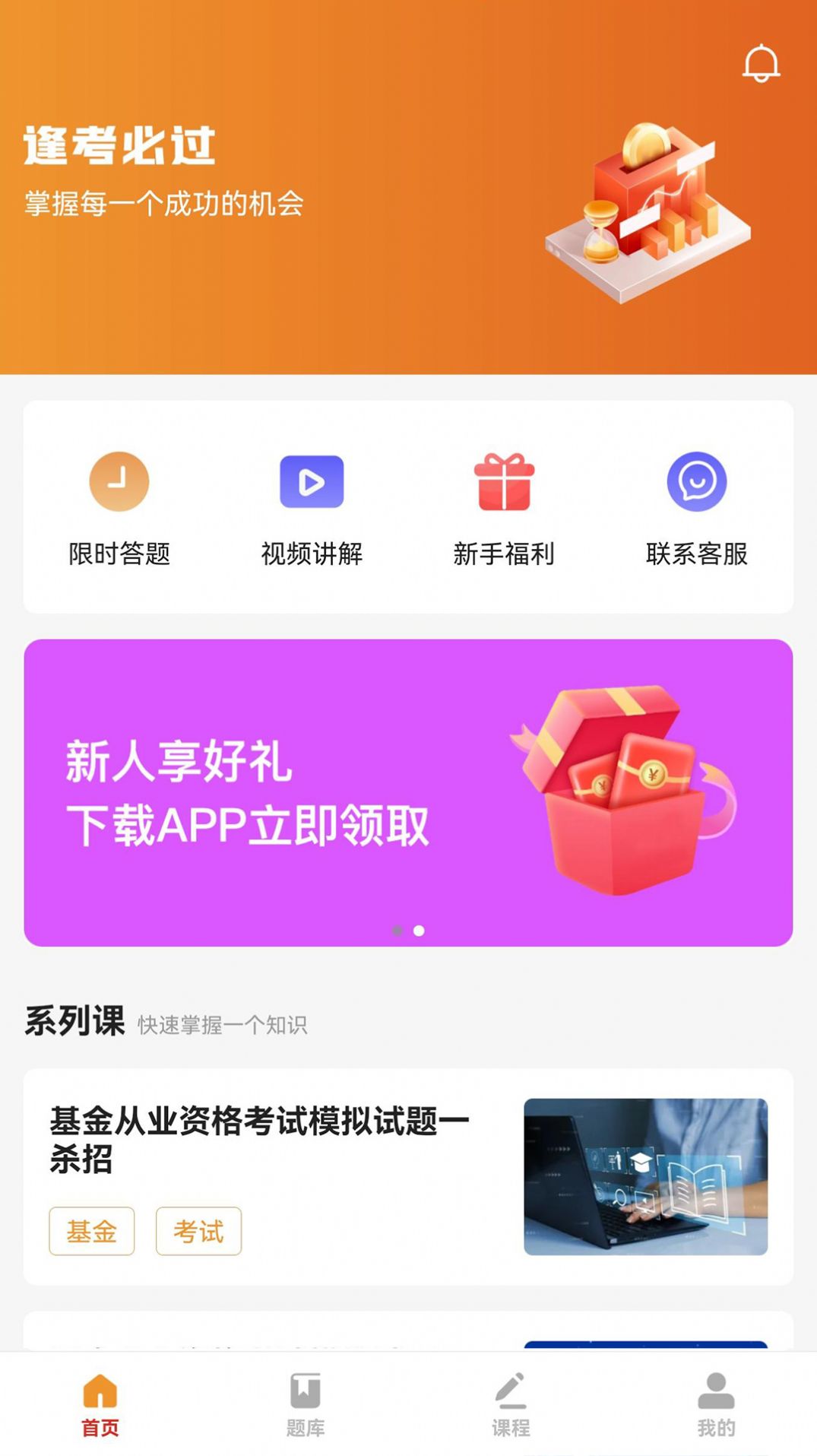Select the first carousel indicator dot
817x1456 pixels.
[398, 929]
